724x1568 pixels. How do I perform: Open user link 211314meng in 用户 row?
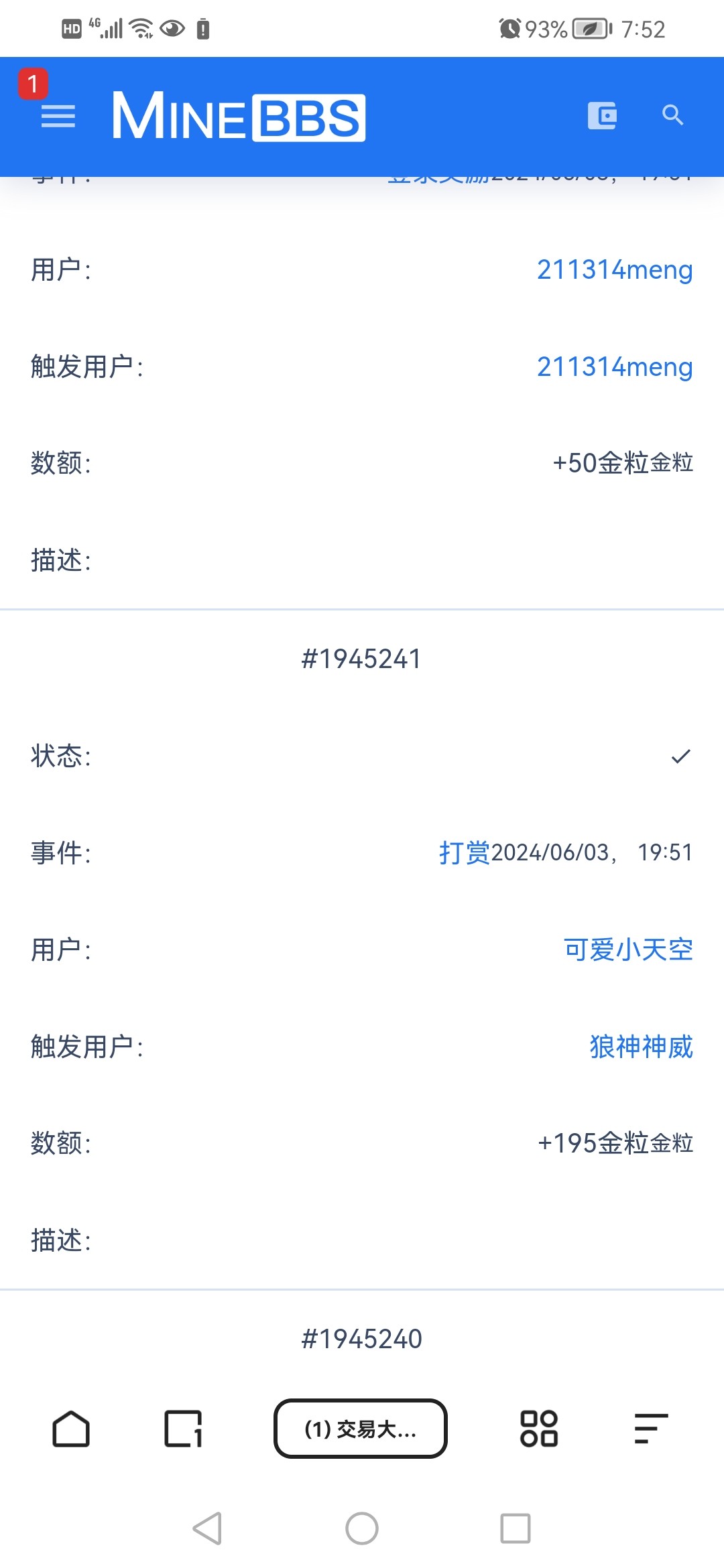(x=615, y=269)
